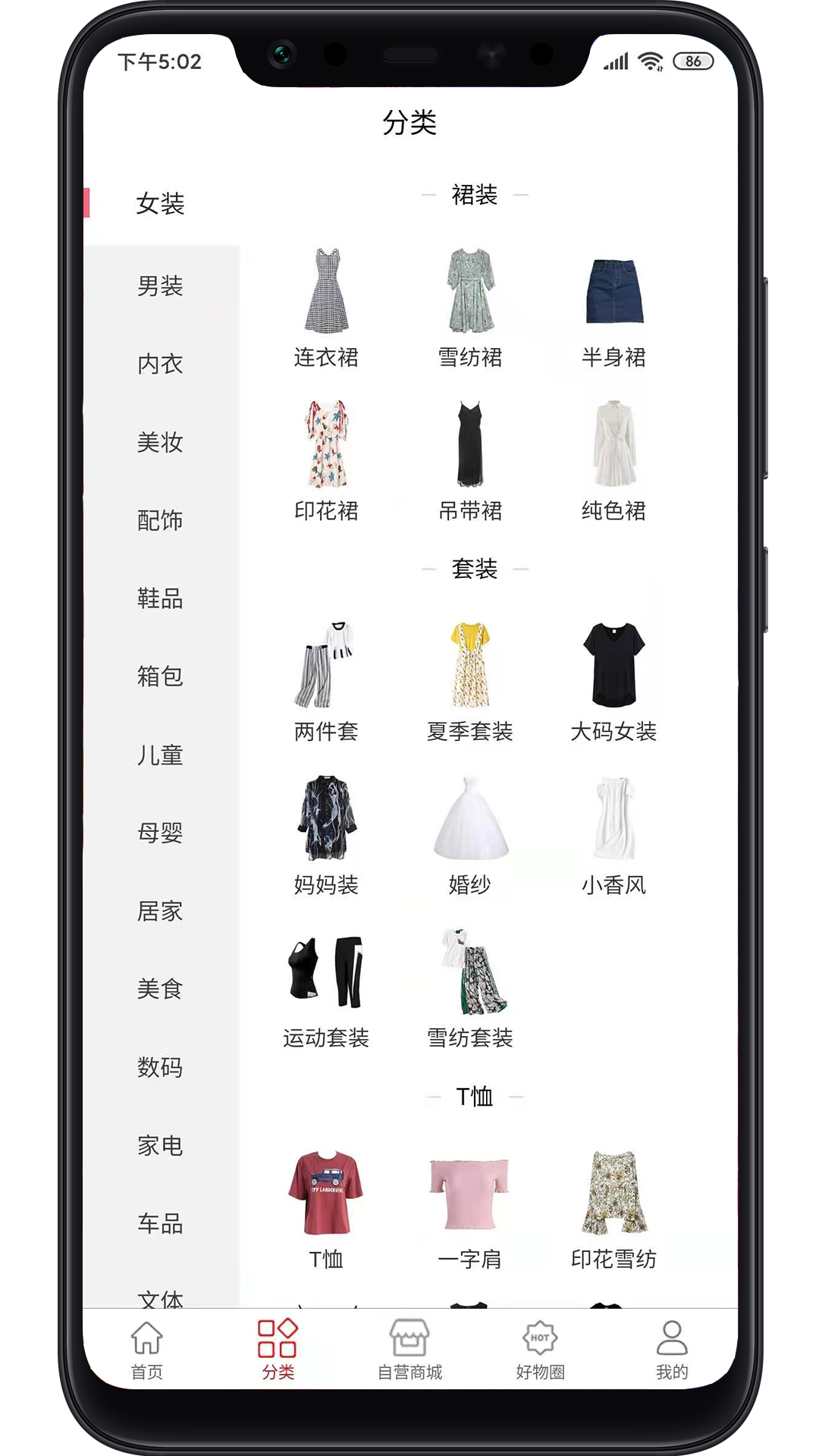
Task: Go to the 好物圈 tab
Action: click(x=540, y=1350)
